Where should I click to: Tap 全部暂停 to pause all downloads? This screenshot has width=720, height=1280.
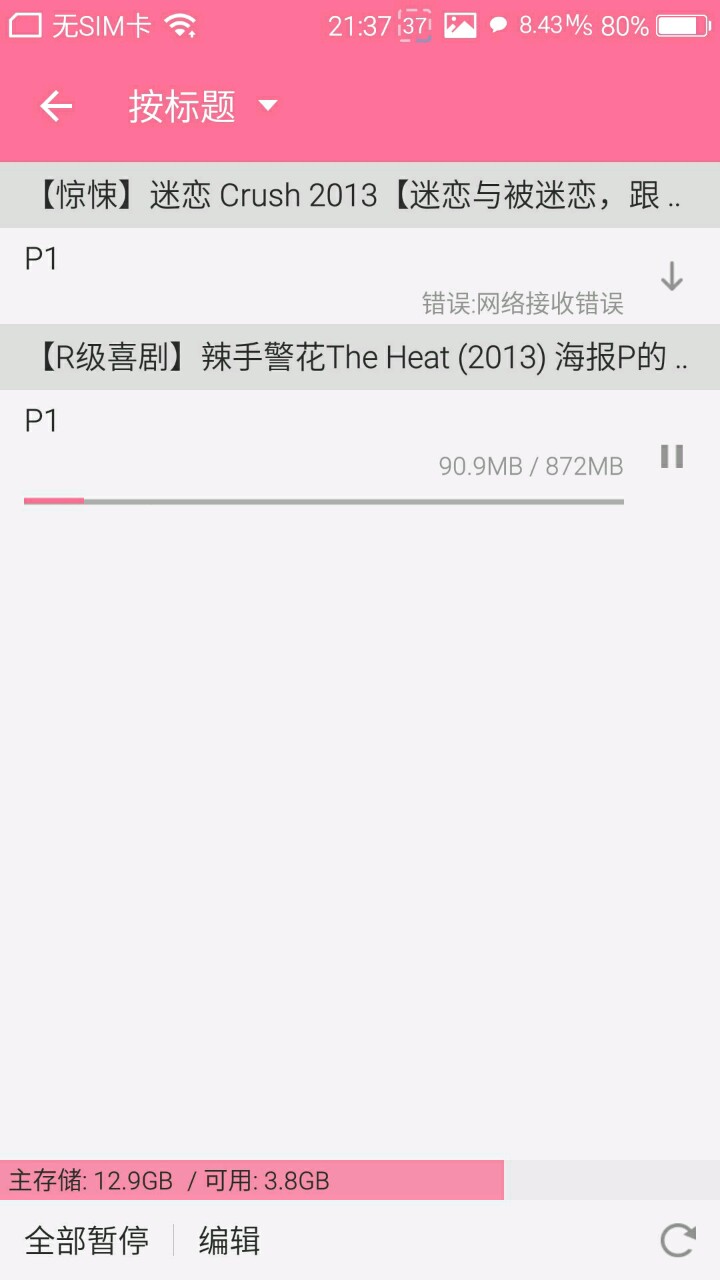click(x=87, y=1241)
